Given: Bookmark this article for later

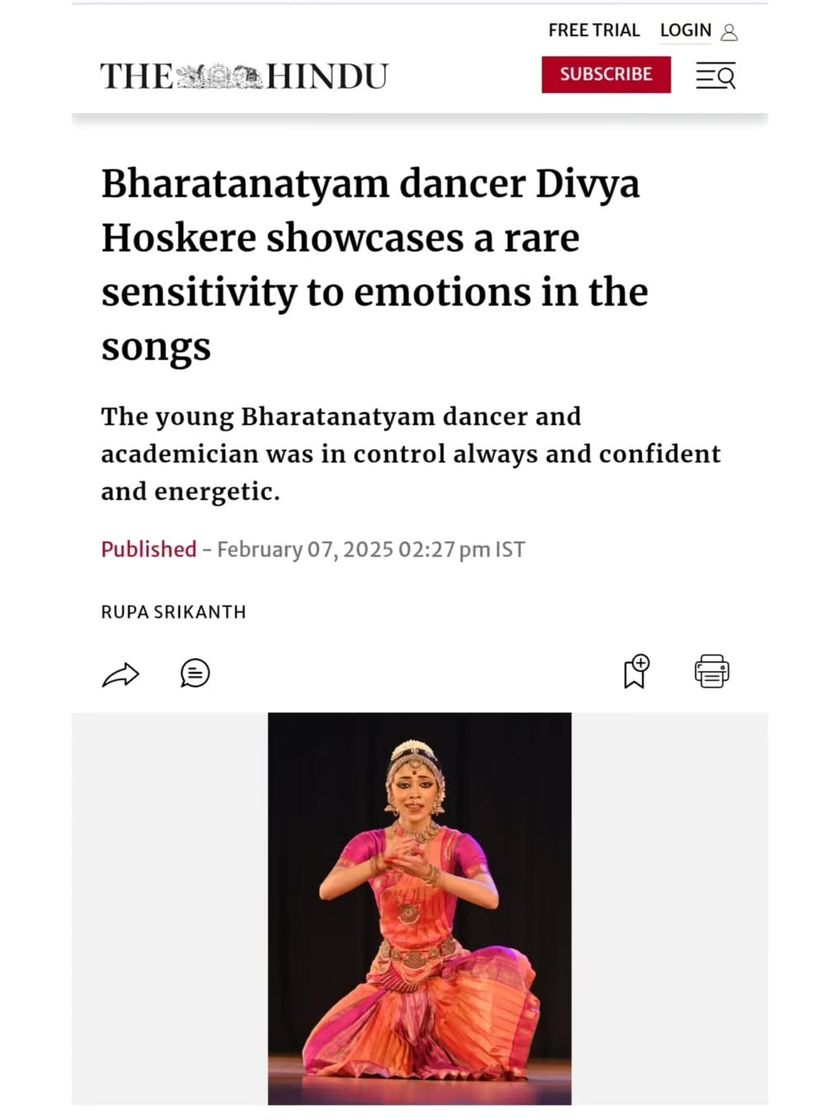Looking at the screenshot, I should pos(636,671).
